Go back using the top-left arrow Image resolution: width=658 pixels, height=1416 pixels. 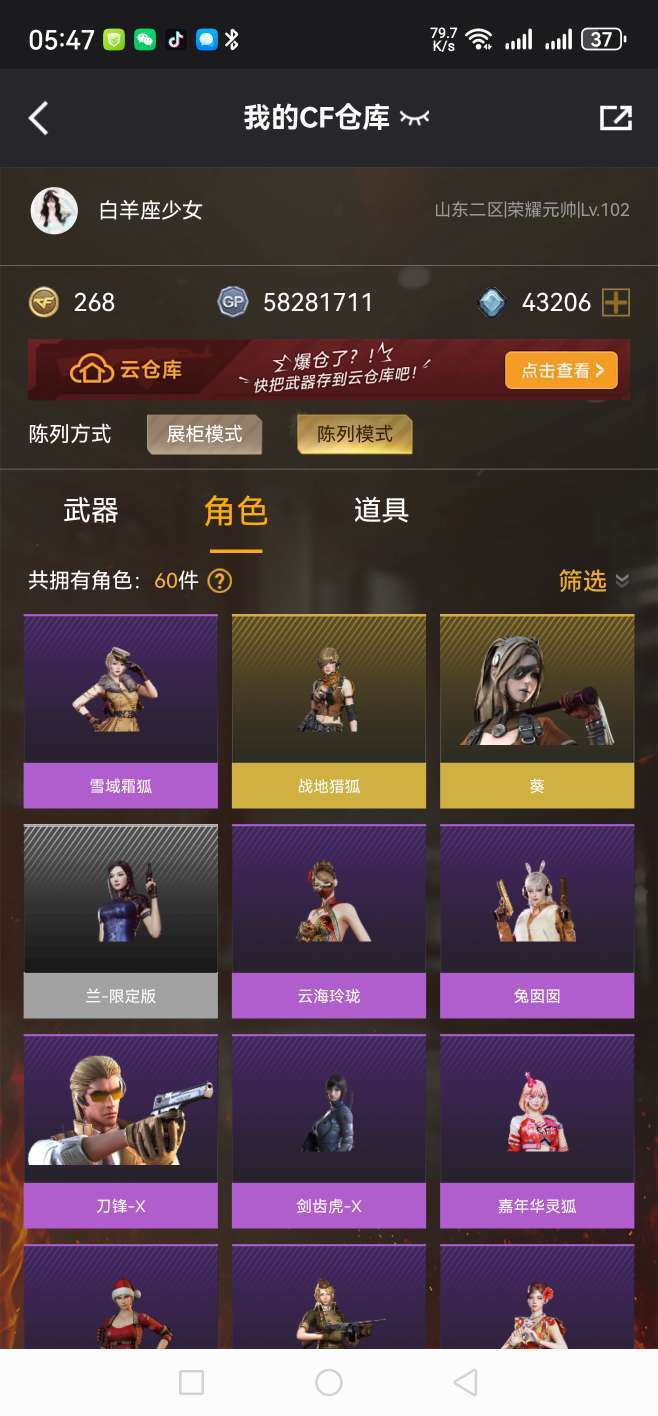pos(39,118)
